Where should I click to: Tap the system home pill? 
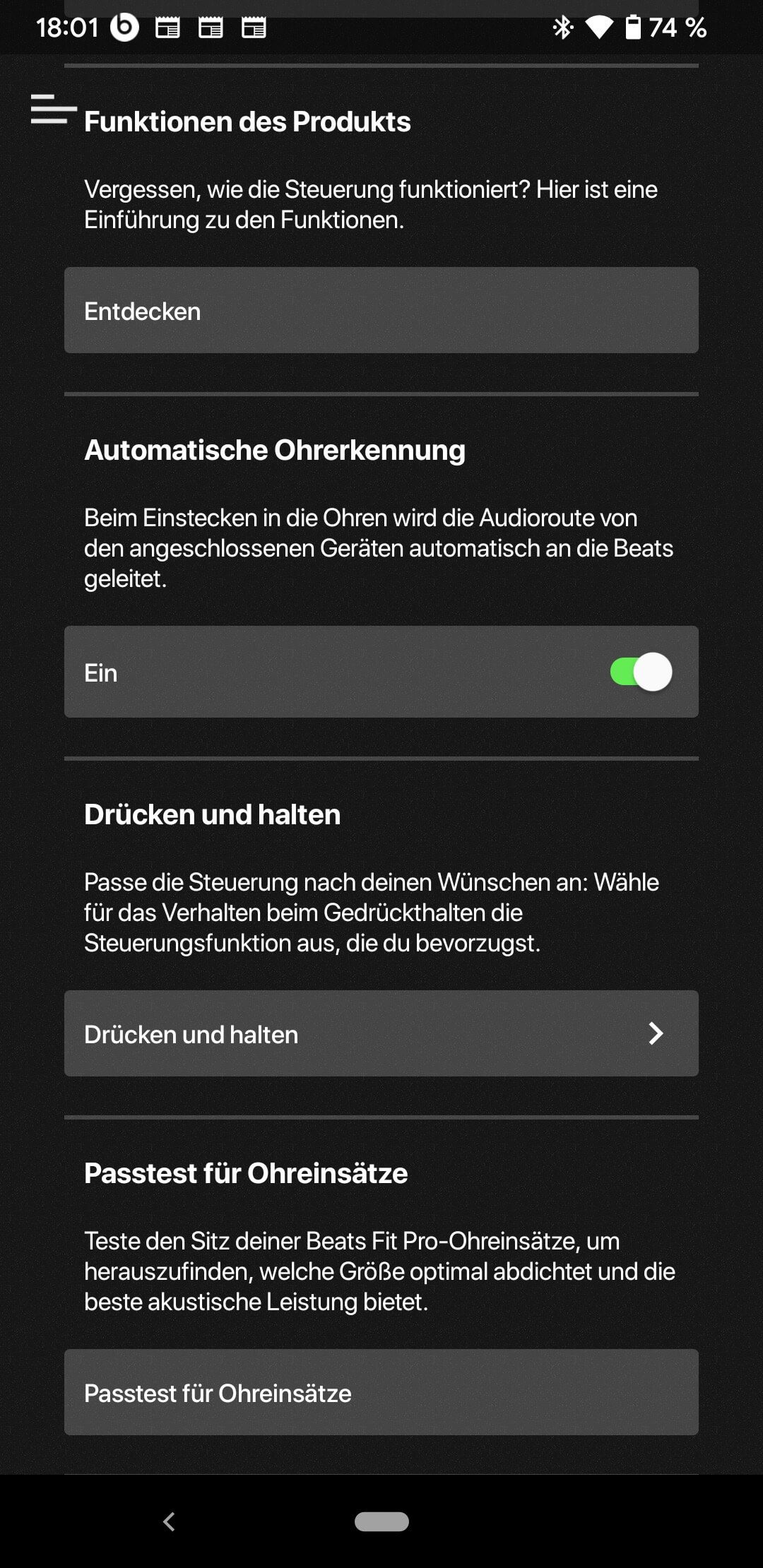[x=381, y=1521]
